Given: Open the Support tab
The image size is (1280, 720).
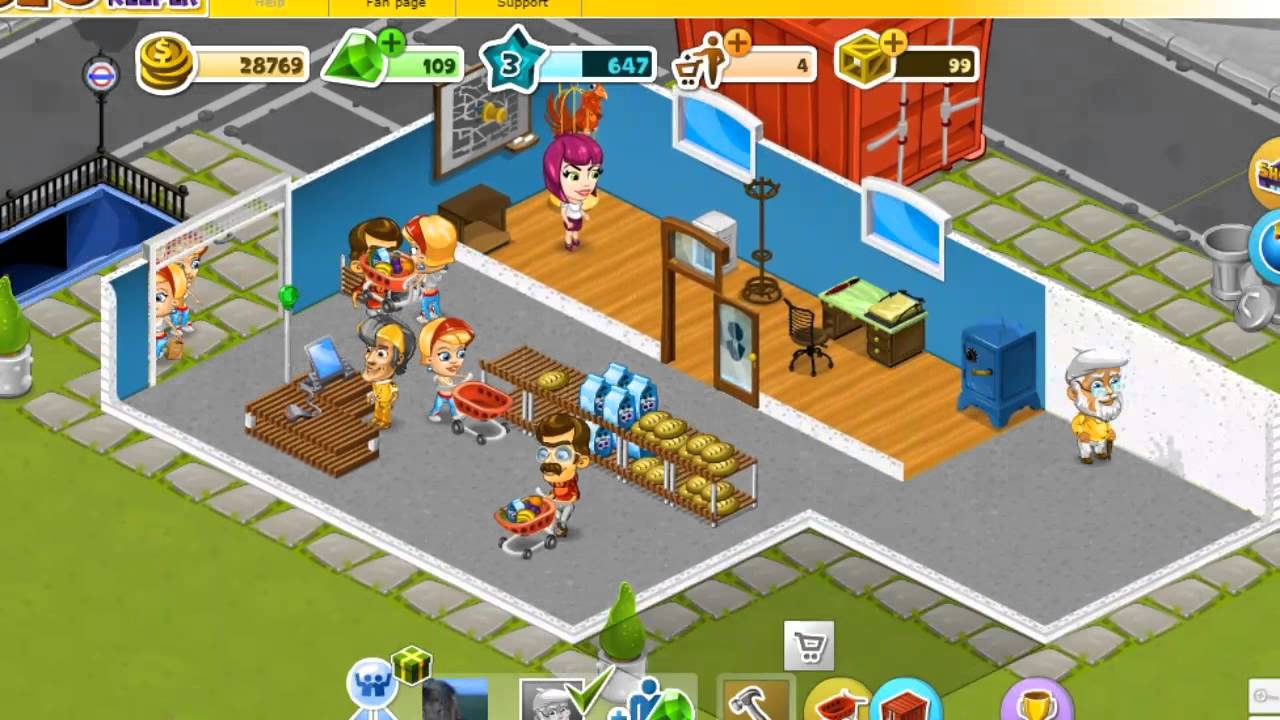Looking at the screenshot, I should pos(522,4).
